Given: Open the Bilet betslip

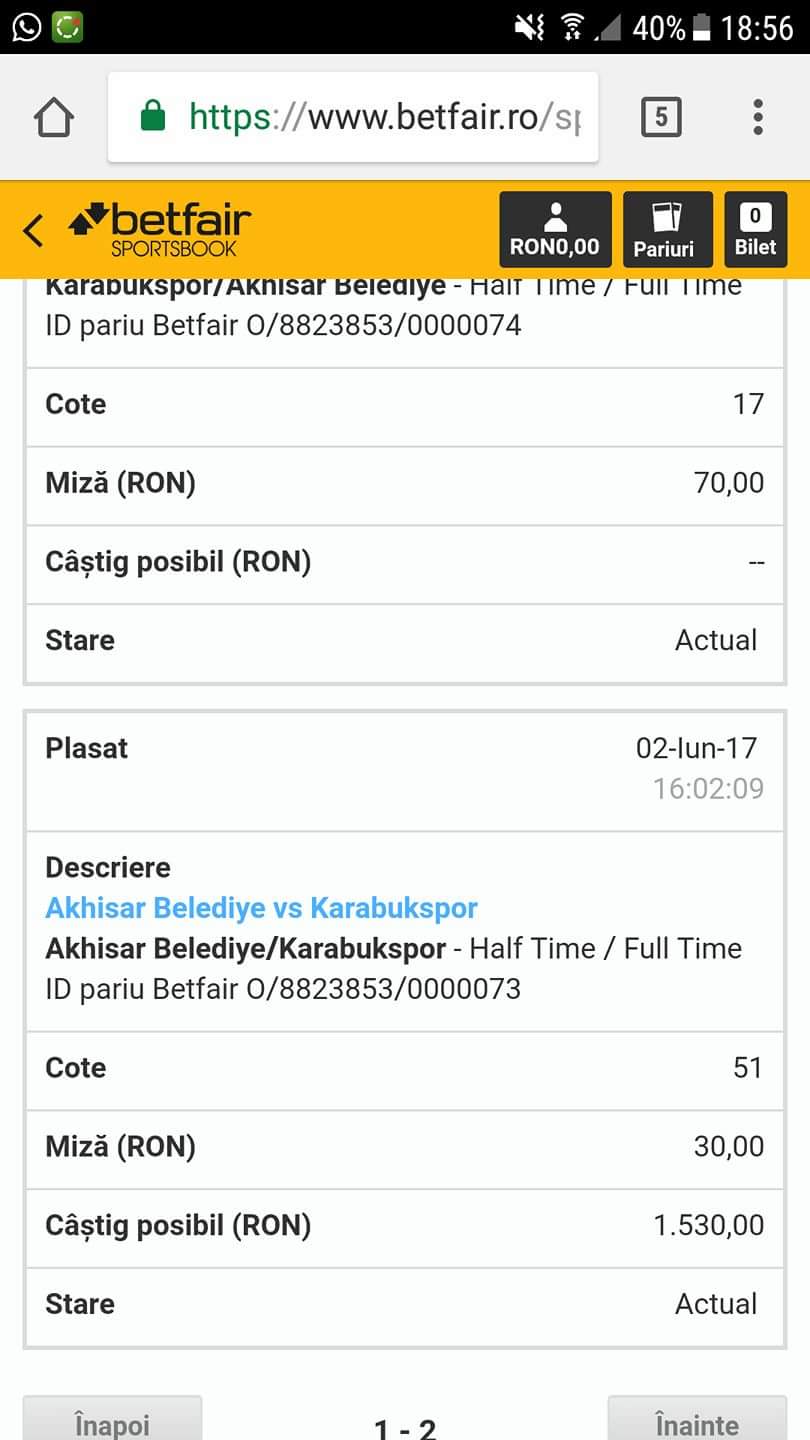Looking at the screenshot, I should (755, 230).
